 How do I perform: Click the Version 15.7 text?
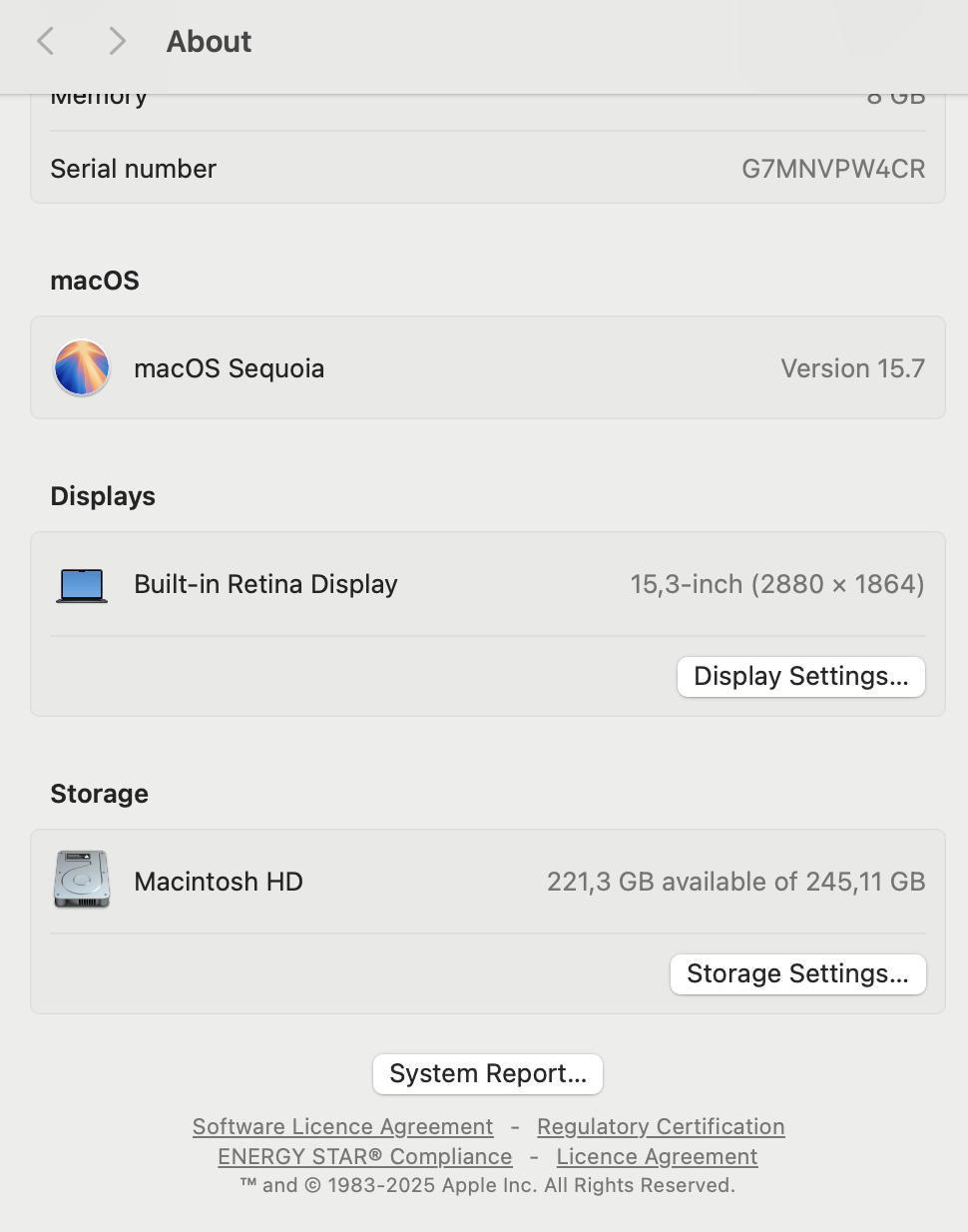point(852,367)
